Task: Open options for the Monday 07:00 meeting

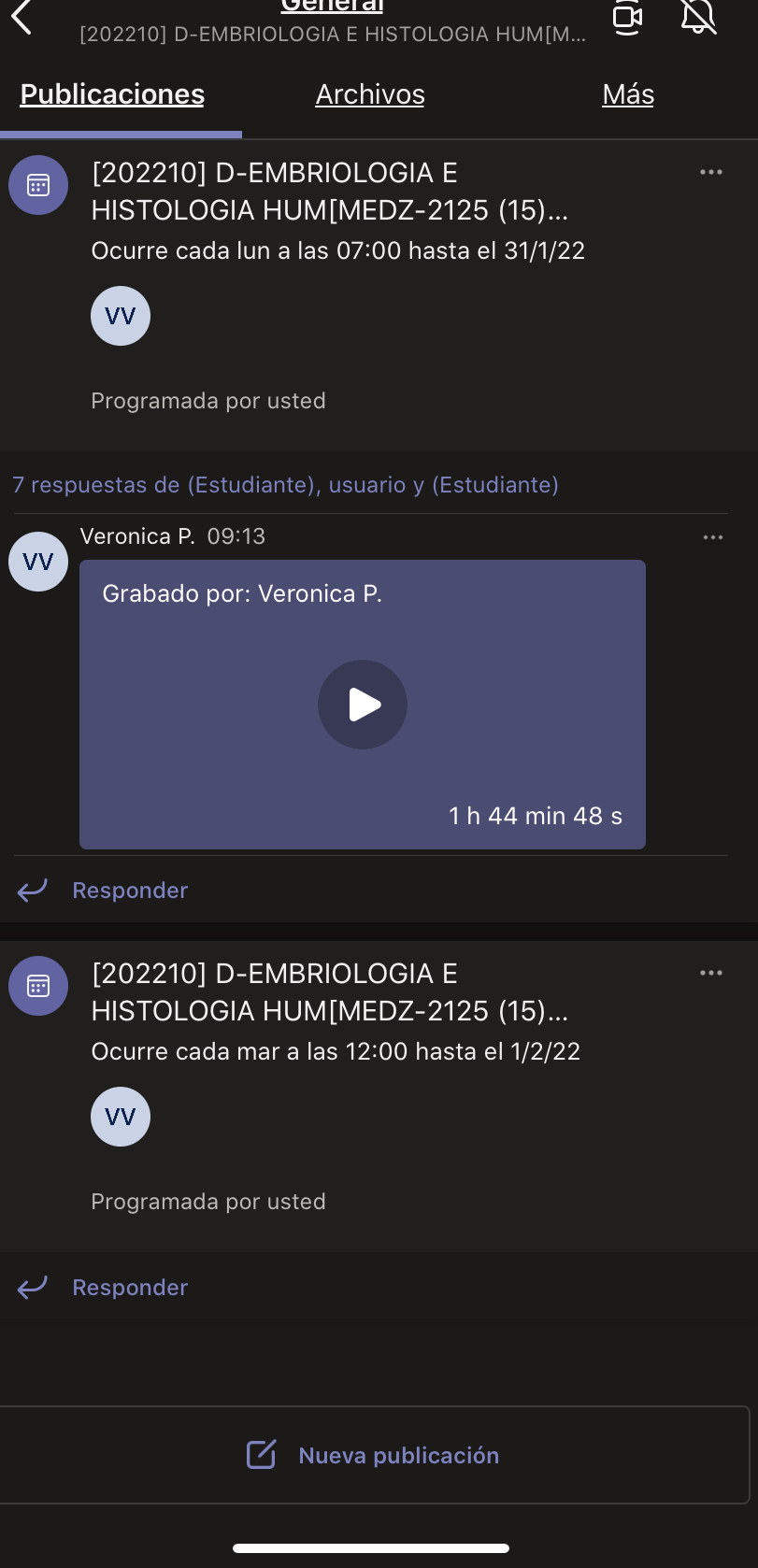Action: click(711, 172)
